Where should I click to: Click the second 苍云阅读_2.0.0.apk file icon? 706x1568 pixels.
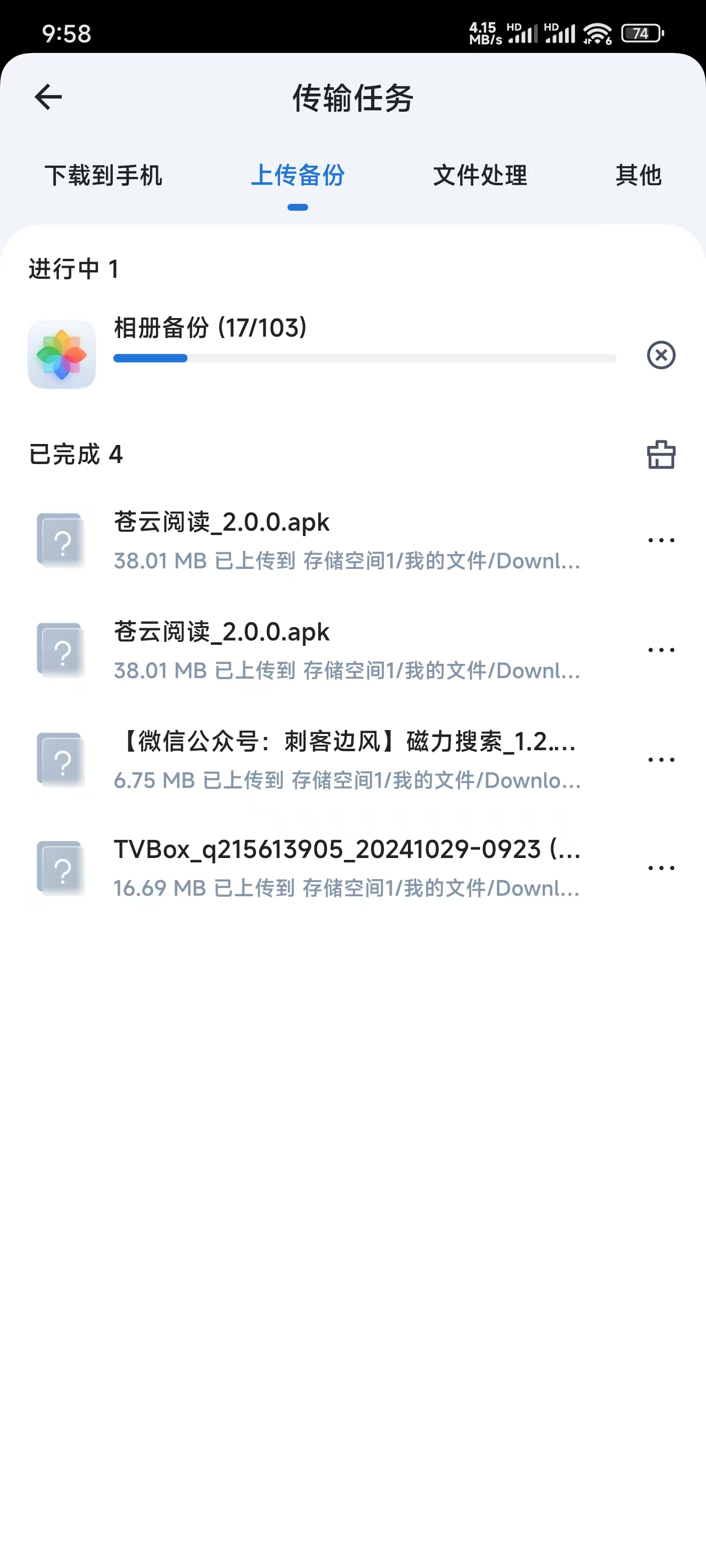[60, 649]
